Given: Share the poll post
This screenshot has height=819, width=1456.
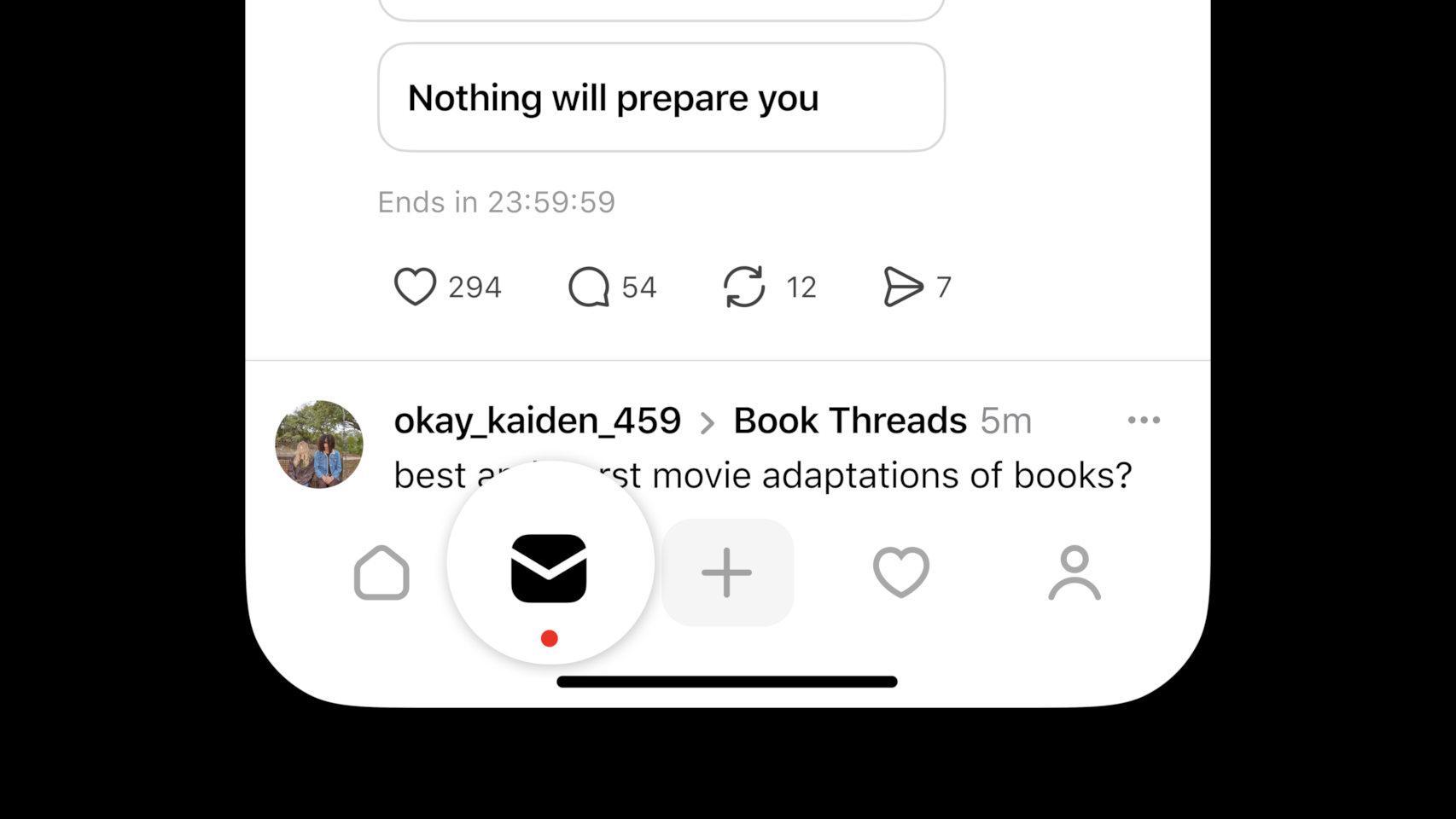Looking at the screenshot, I should pos(903,287).
